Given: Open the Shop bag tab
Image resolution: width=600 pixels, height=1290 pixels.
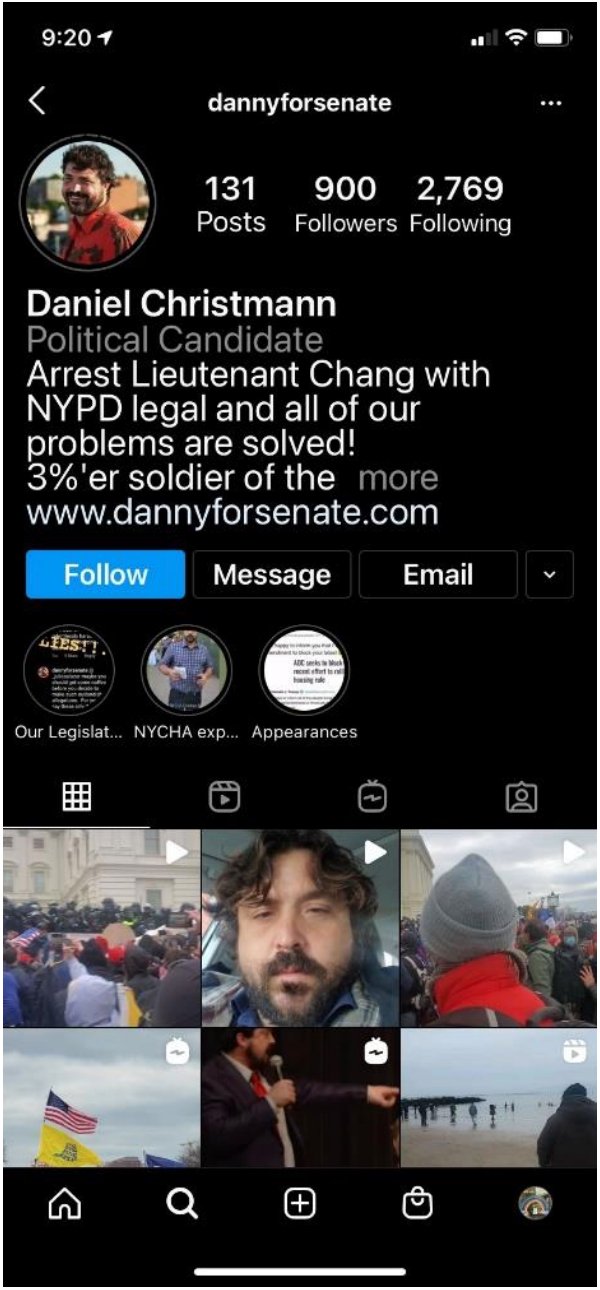Looking at the screenshot, I should coord(417,1205).
